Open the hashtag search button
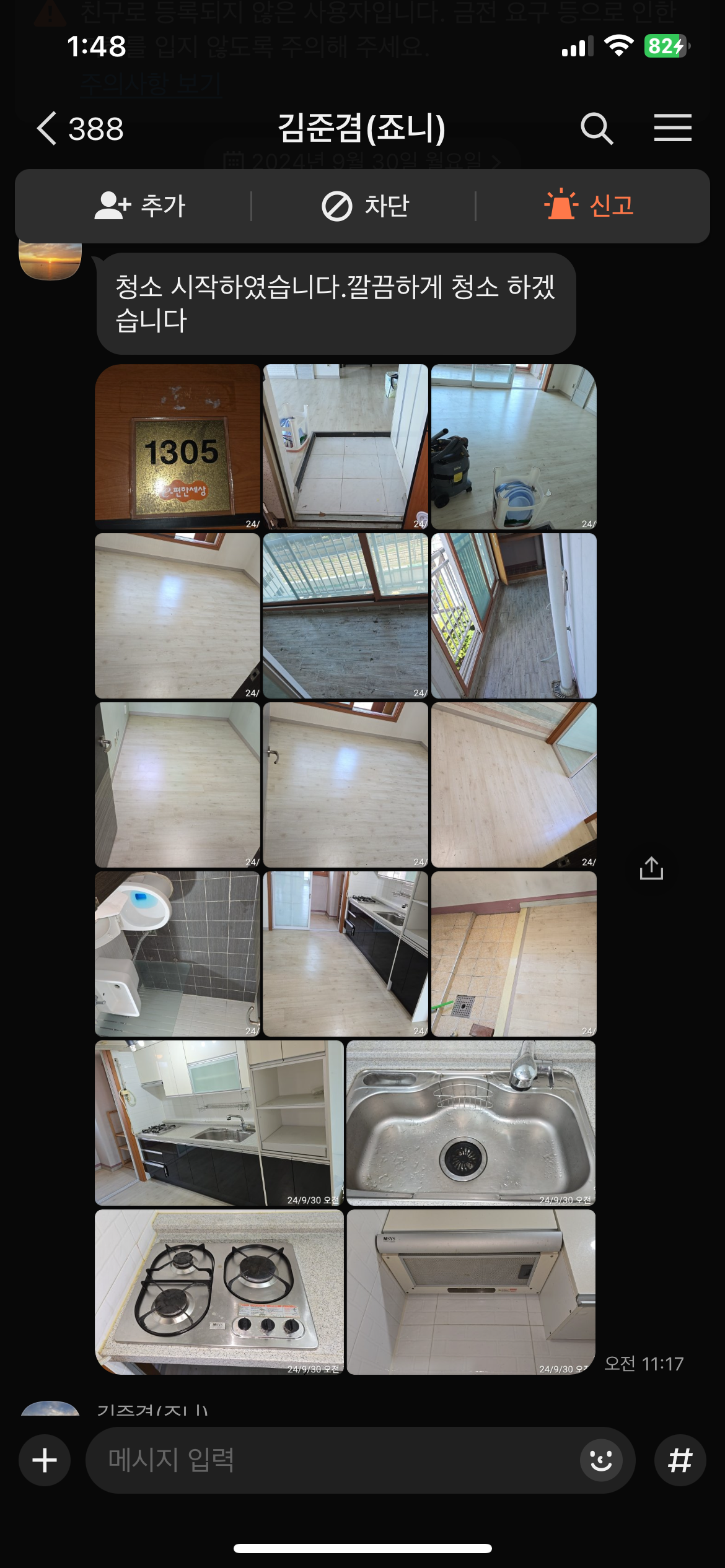This screenshot has height=1568, width=725. pyautogui.click(x=680, y=1460)
